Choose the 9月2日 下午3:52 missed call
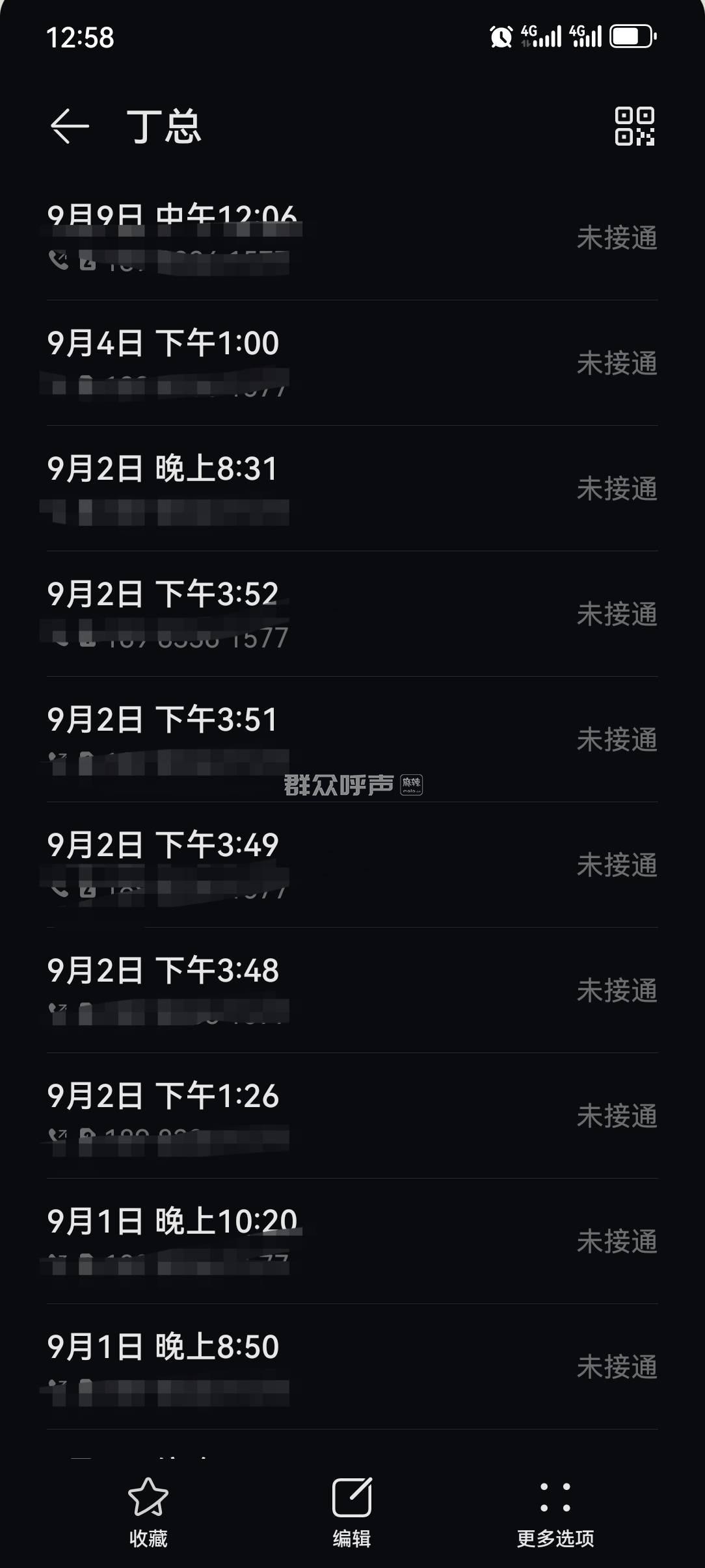 pos(351,613)
